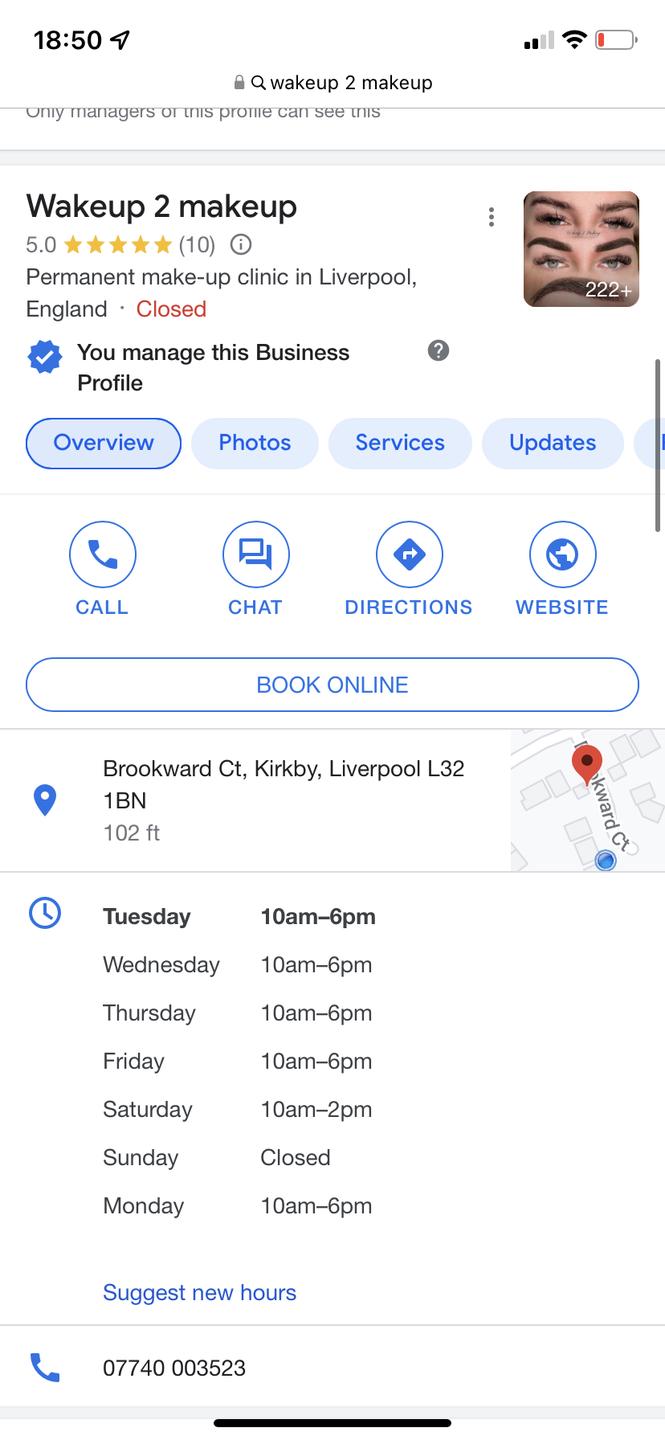Open the map preview thumbnail
This screenshot has height=1440, width=665.
pos(586,800)
